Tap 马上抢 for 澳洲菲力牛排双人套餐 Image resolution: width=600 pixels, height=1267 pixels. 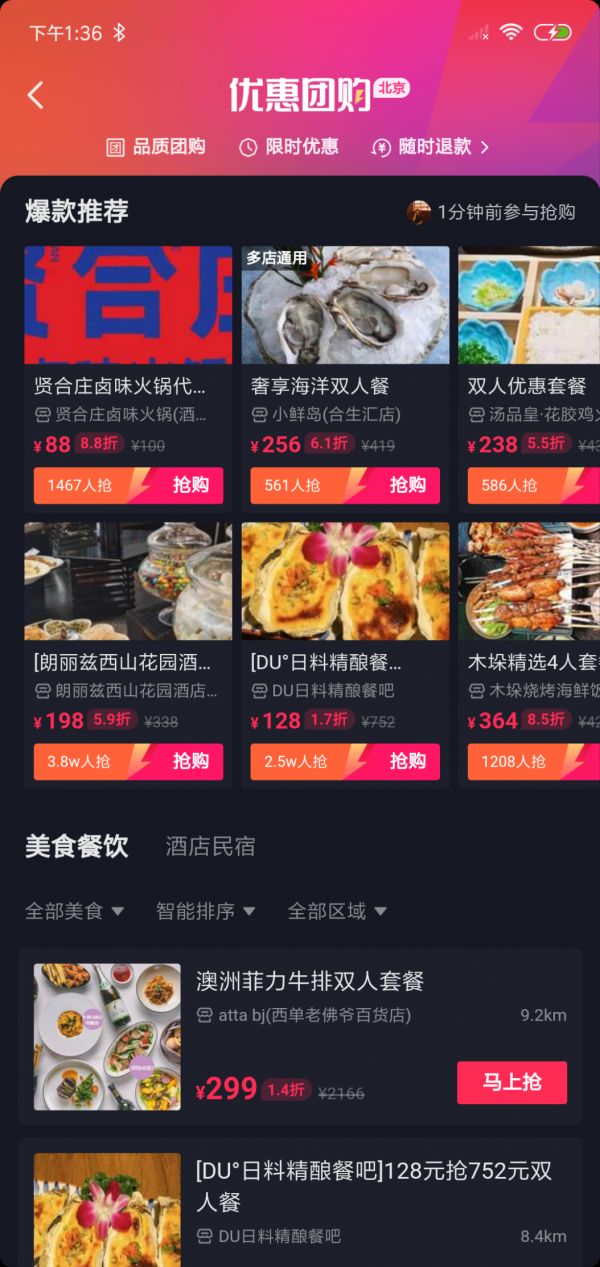511,1082
